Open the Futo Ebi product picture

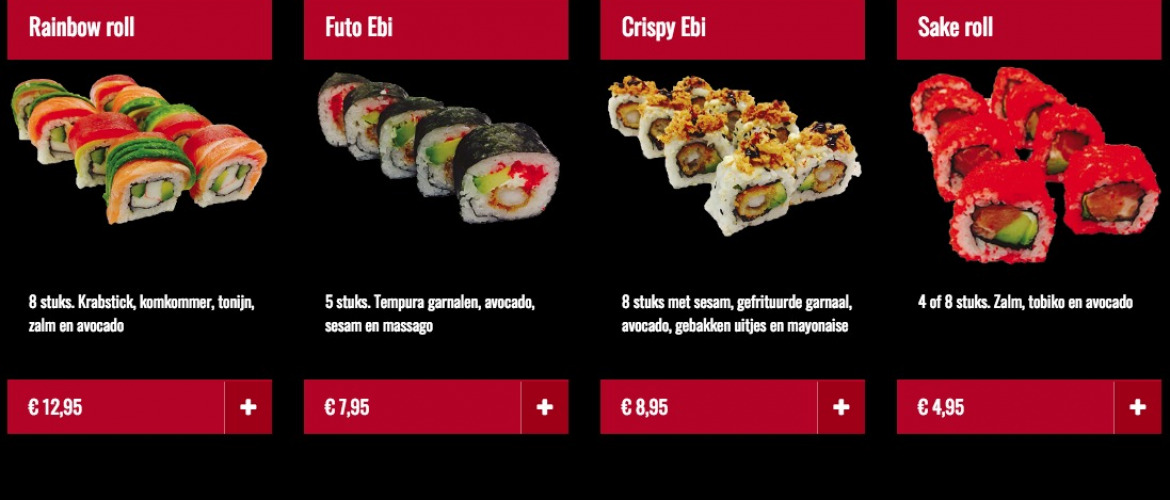(x=435, y=150)
